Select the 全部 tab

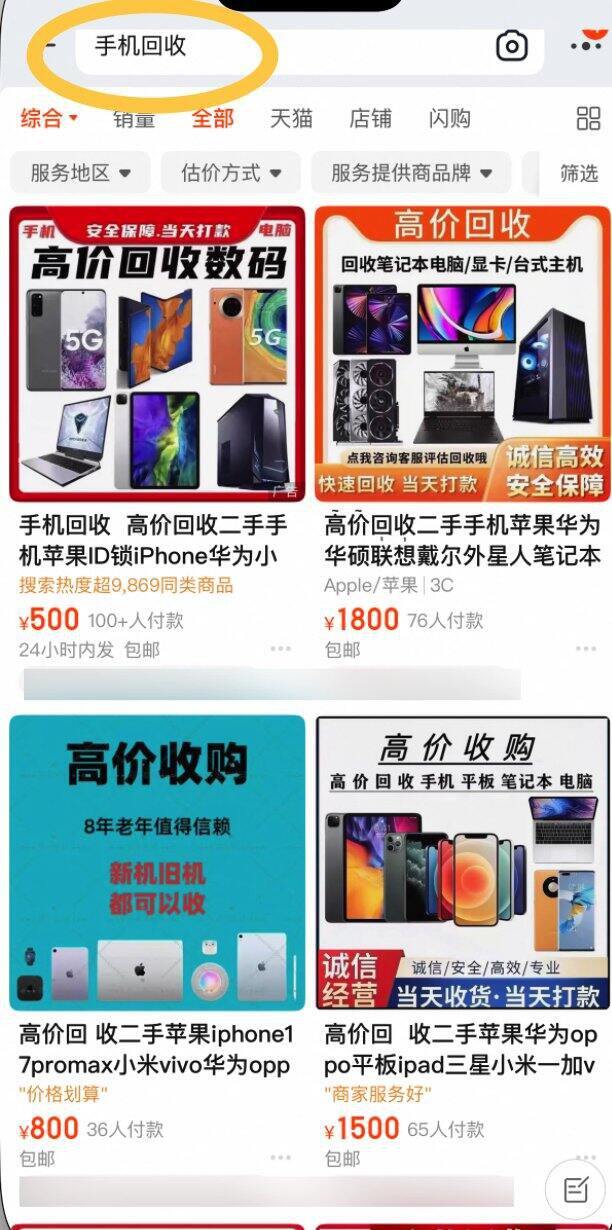(x=212, y=118)
